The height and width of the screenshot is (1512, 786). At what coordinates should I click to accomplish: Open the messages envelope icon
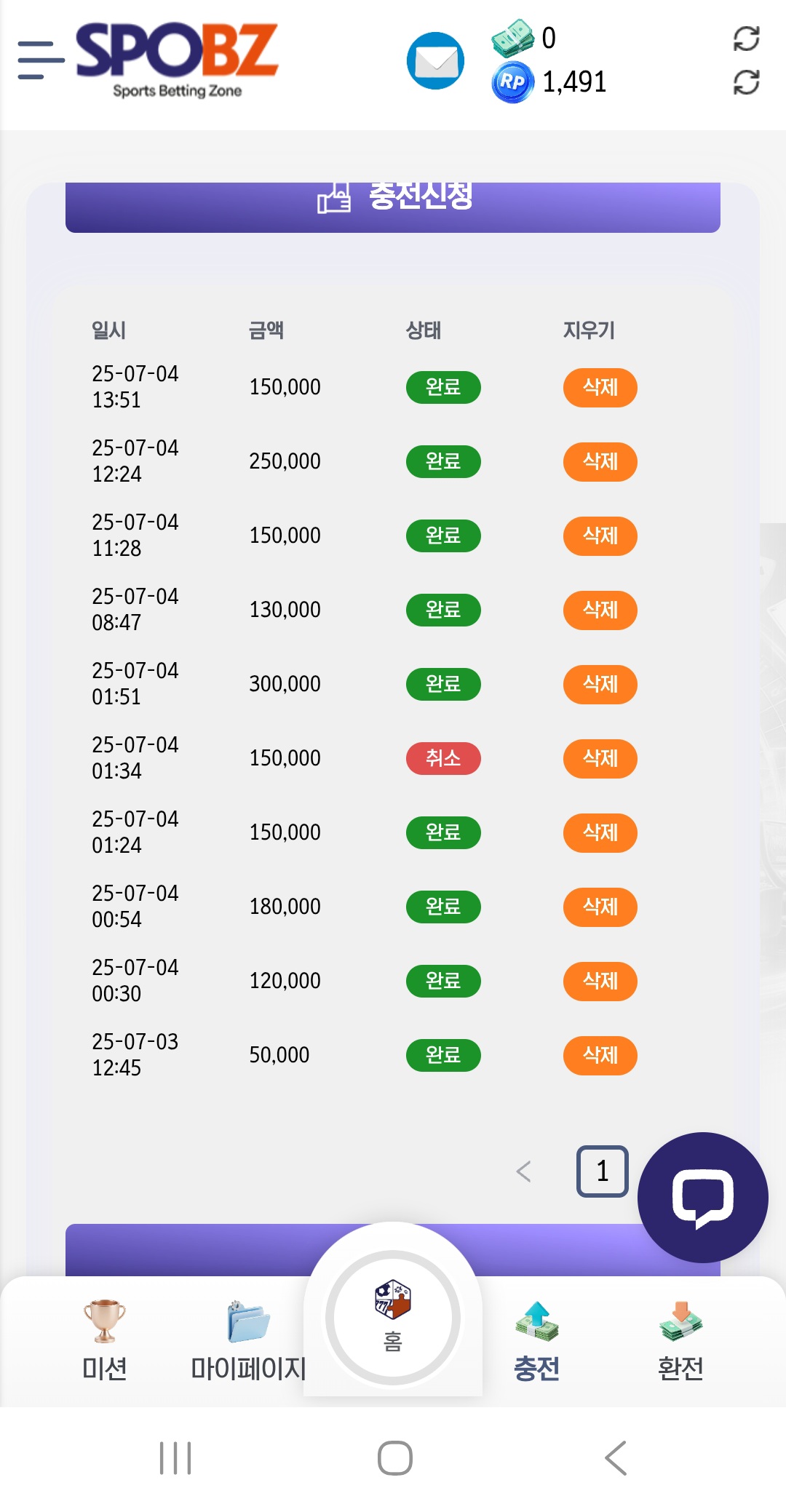pos(435,61)
